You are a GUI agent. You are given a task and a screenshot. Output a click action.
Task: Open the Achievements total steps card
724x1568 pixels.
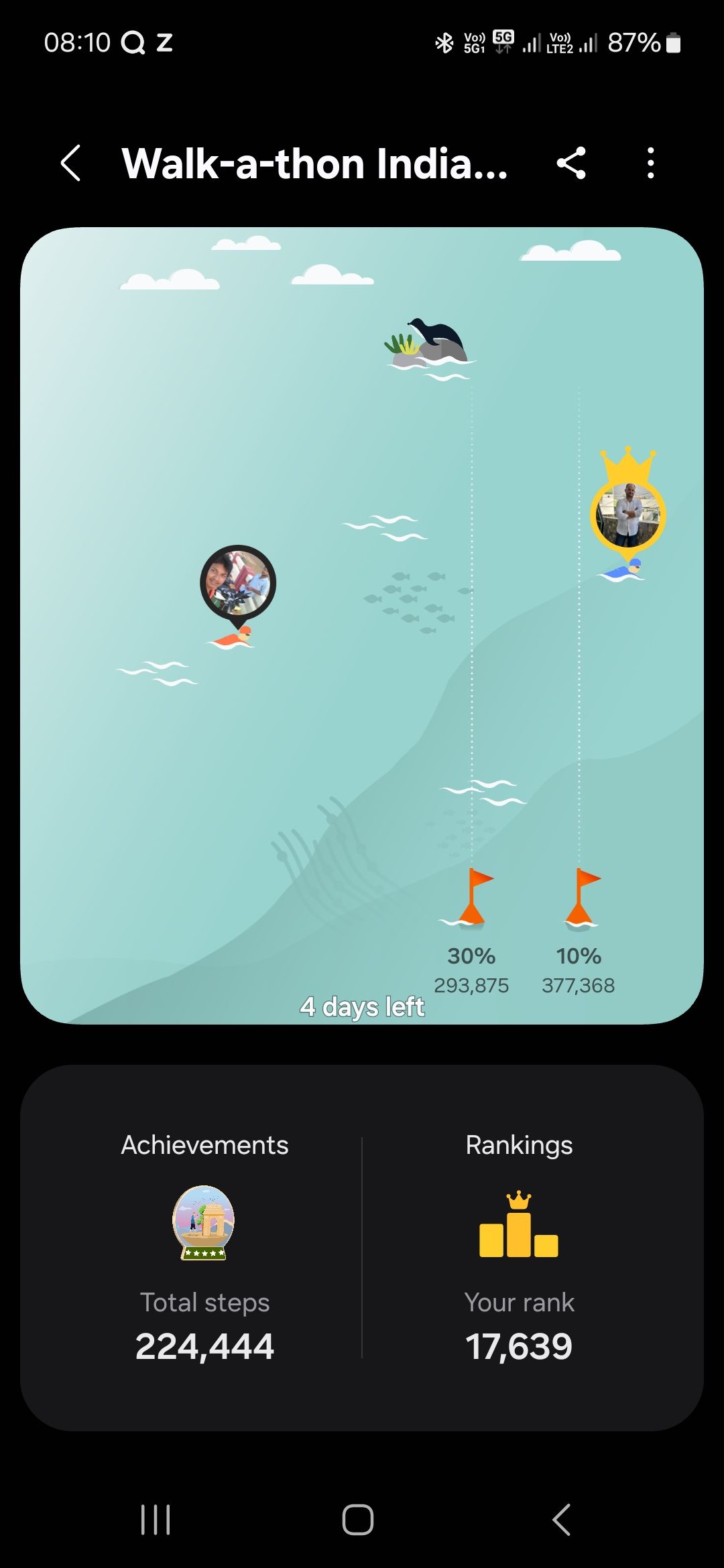[x=204, y=1248]
